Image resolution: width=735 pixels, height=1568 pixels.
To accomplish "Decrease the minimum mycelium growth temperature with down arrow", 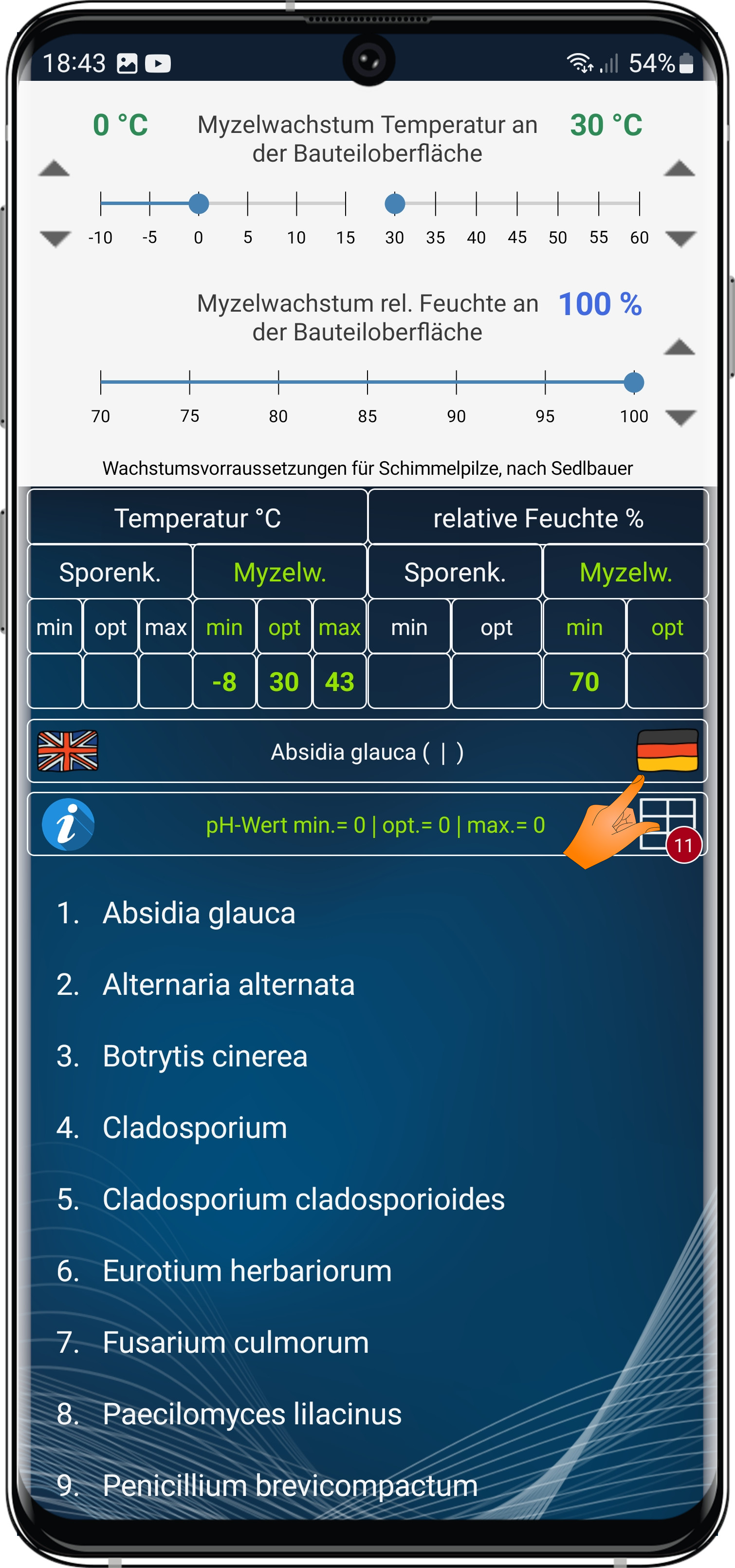I will coord(55,238).
